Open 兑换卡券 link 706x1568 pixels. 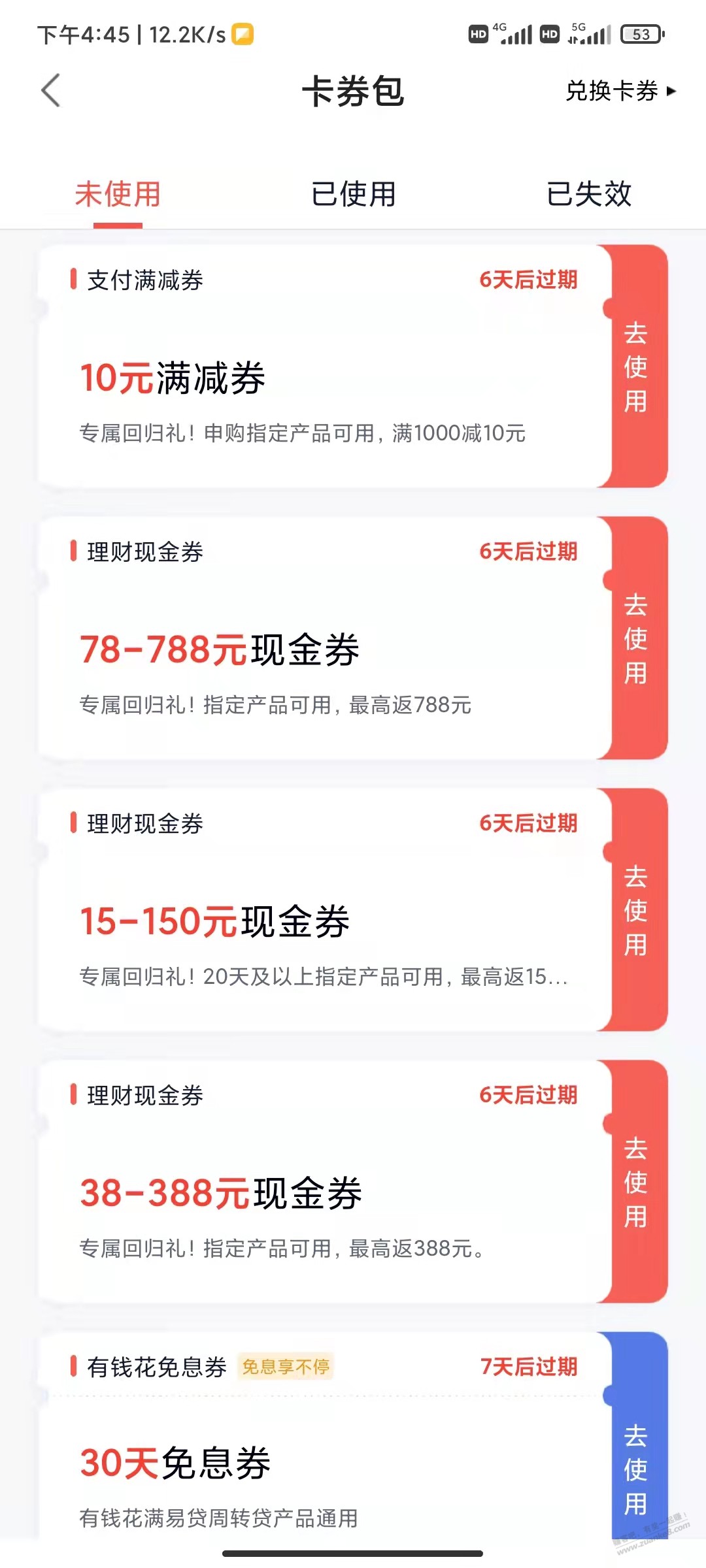click(x=620, y=91)
